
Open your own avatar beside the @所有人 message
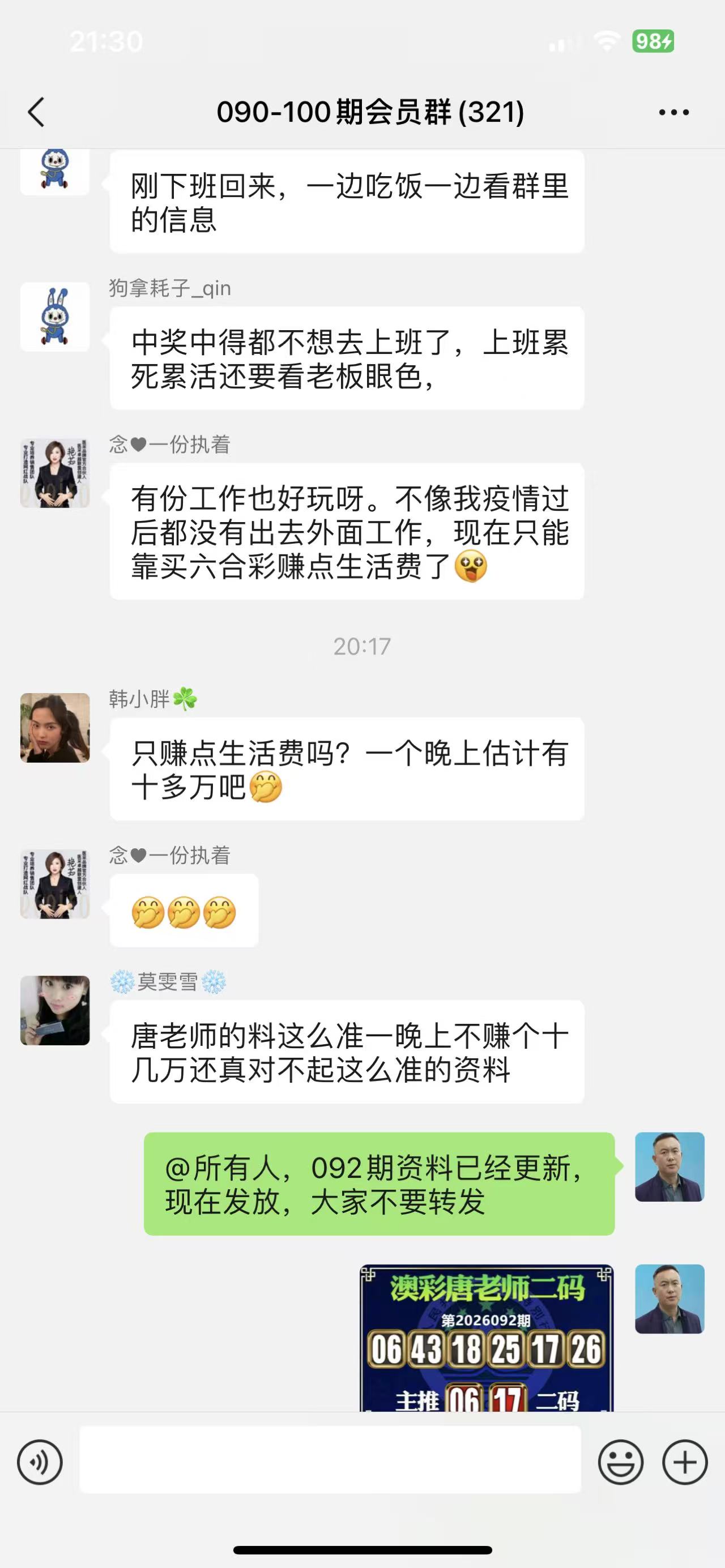[669, 1167]
